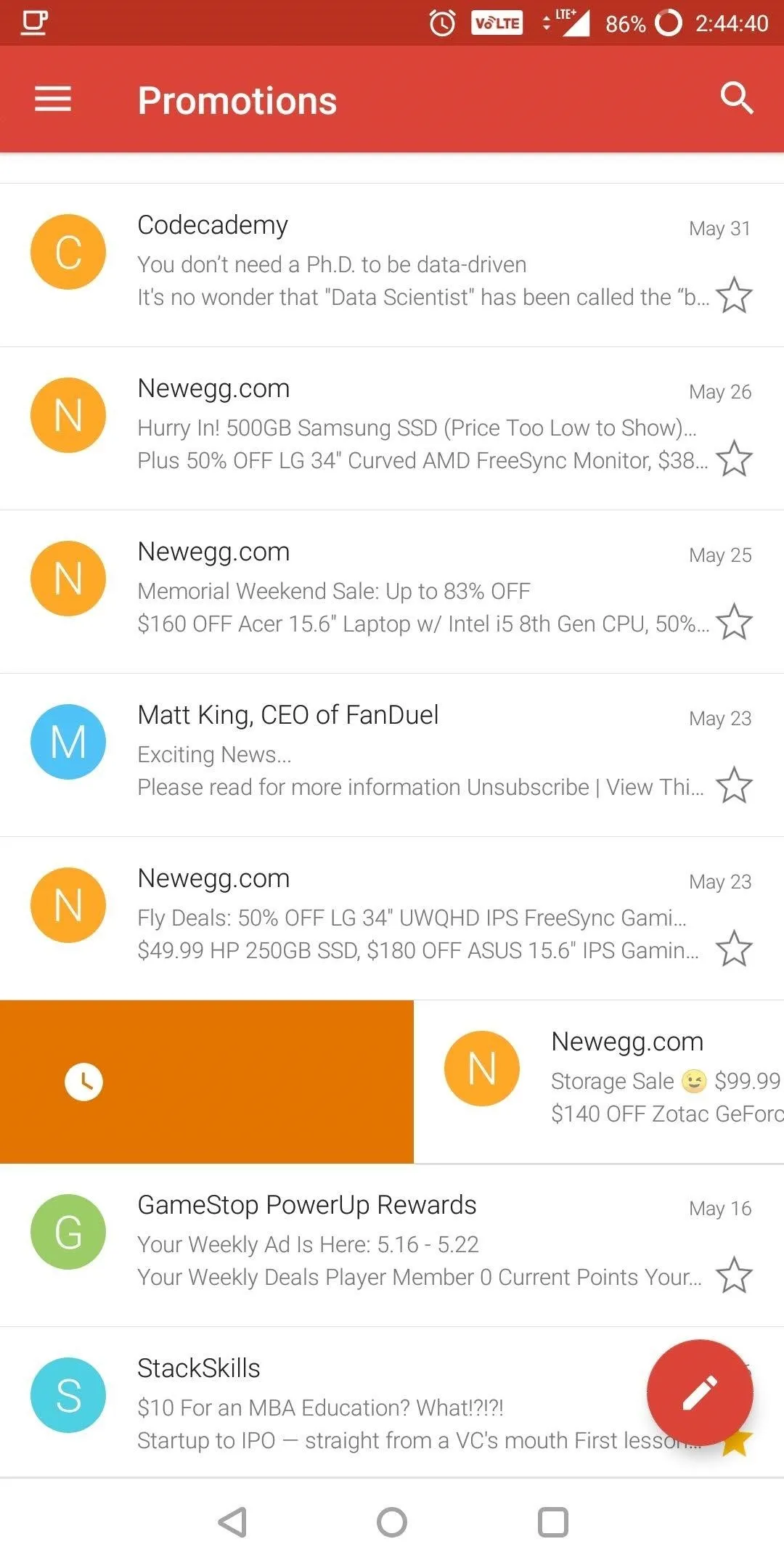The width and height of the screenshot is (784, 1568).
Task: Open the recent apps view
Action: (x=552, y=1522)
